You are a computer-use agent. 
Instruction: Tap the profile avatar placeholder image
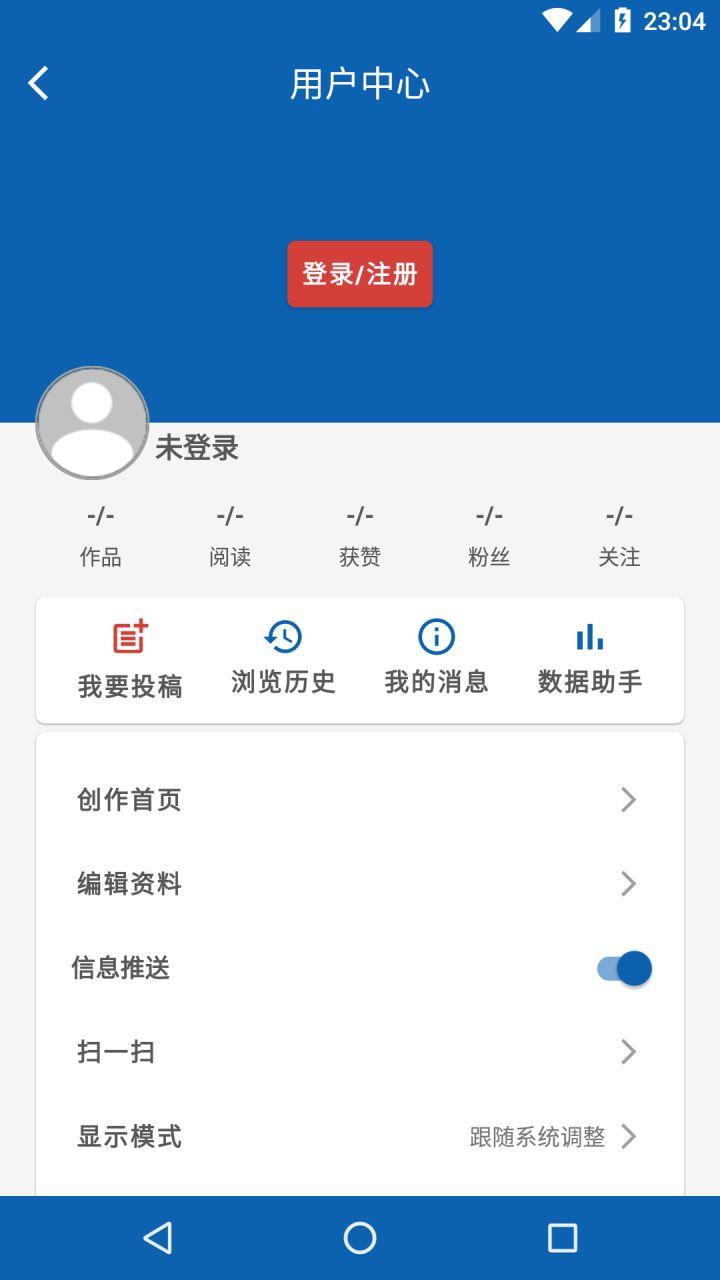(92, 423)
